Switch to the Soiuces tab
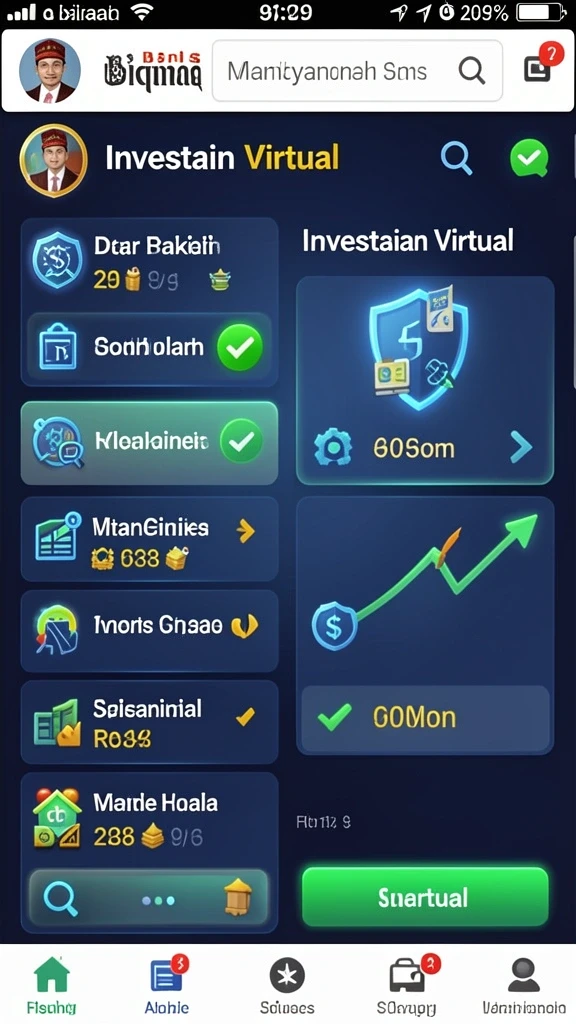 point(287,985)
